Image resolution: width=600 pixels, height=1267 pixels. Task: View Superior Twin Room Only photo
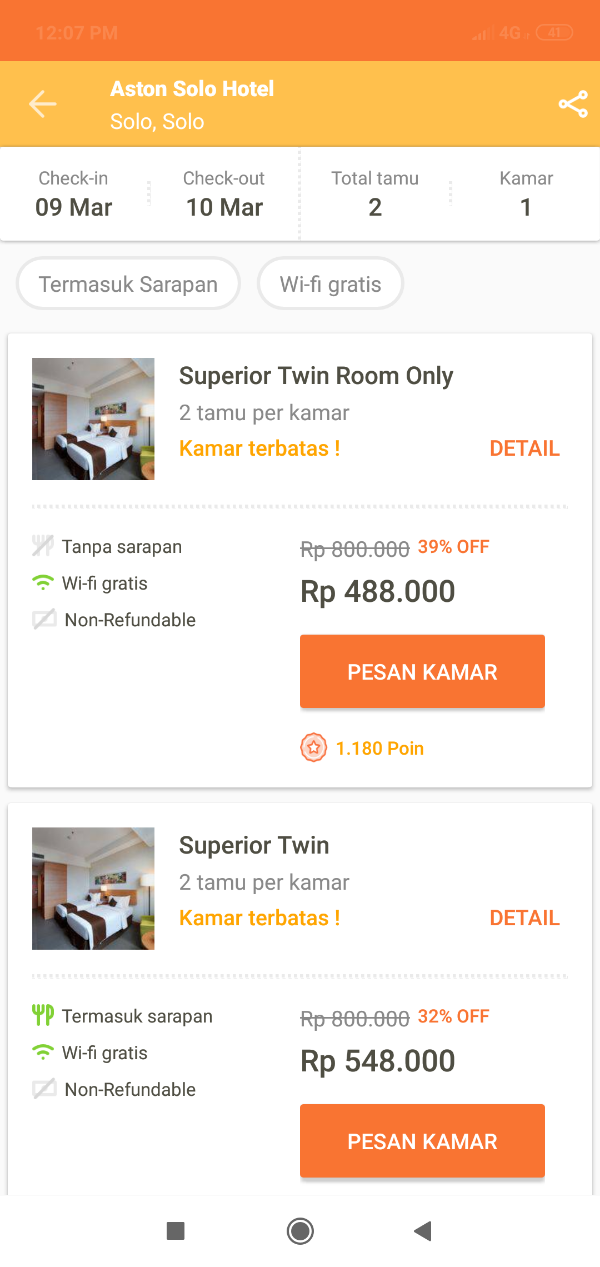click(93, 419)
